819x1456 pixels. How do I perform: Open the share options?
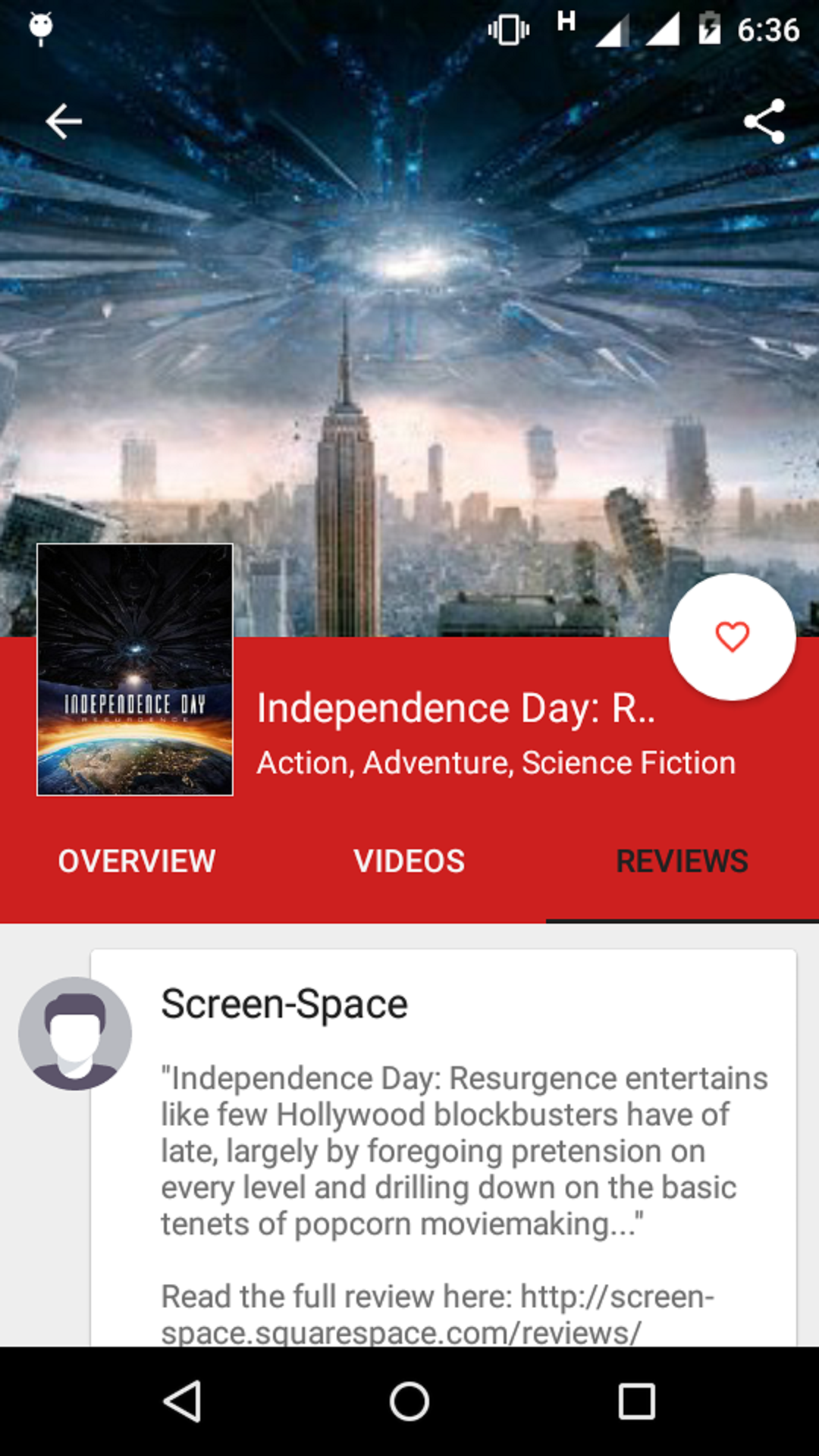pyautogui.click(x=764, y=121)
